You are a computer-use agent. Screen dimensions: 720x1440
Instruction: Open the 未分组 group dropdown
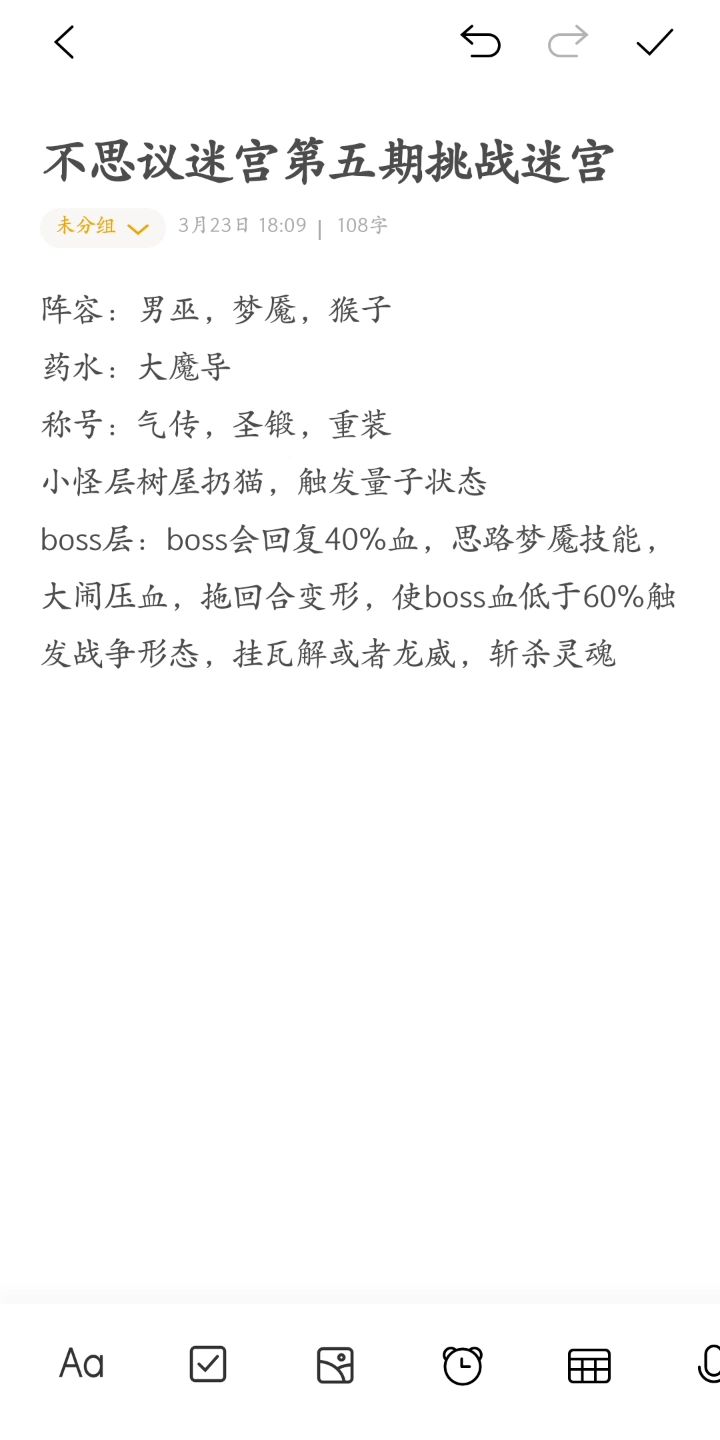pyautogui.click(x=102, y=227)
